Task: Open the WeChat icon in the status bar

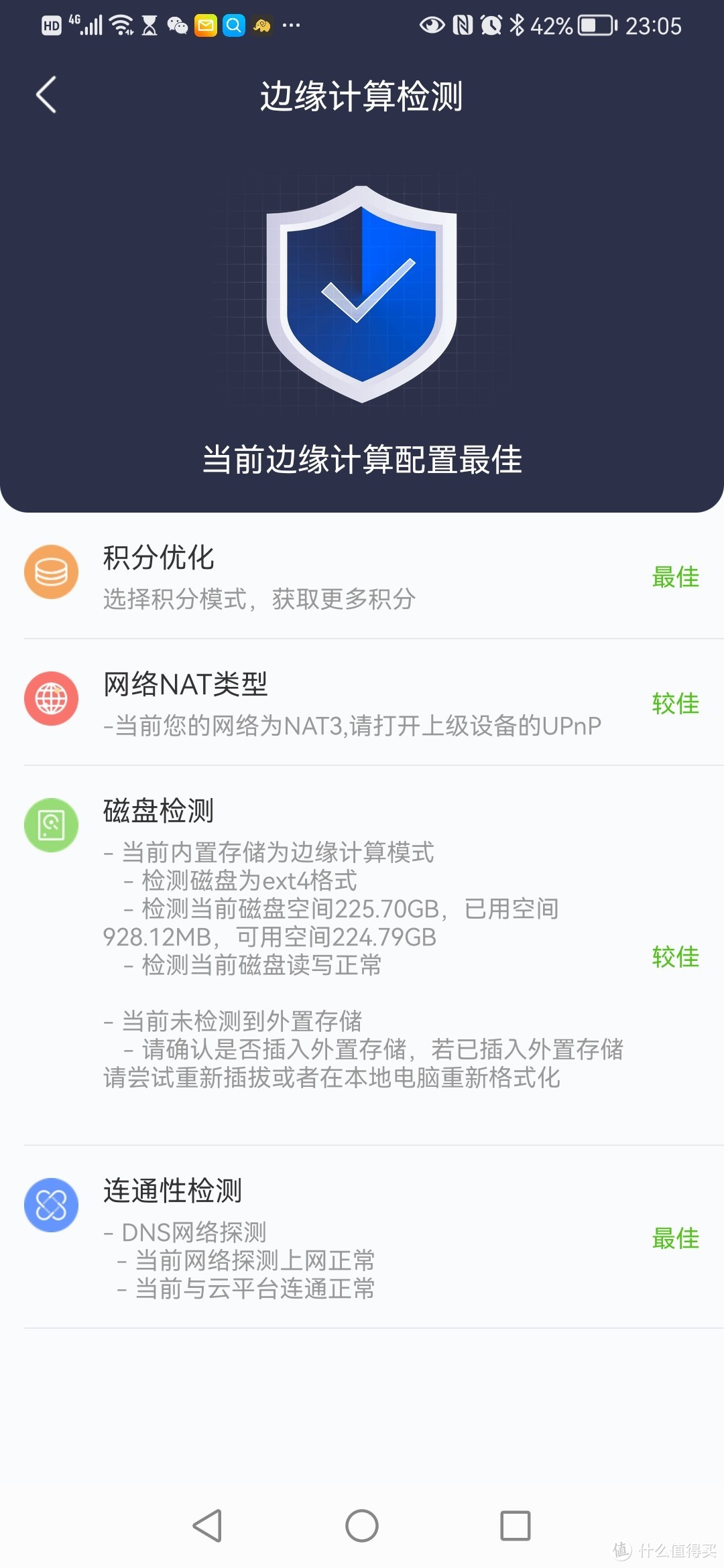Action: [176, 25]
